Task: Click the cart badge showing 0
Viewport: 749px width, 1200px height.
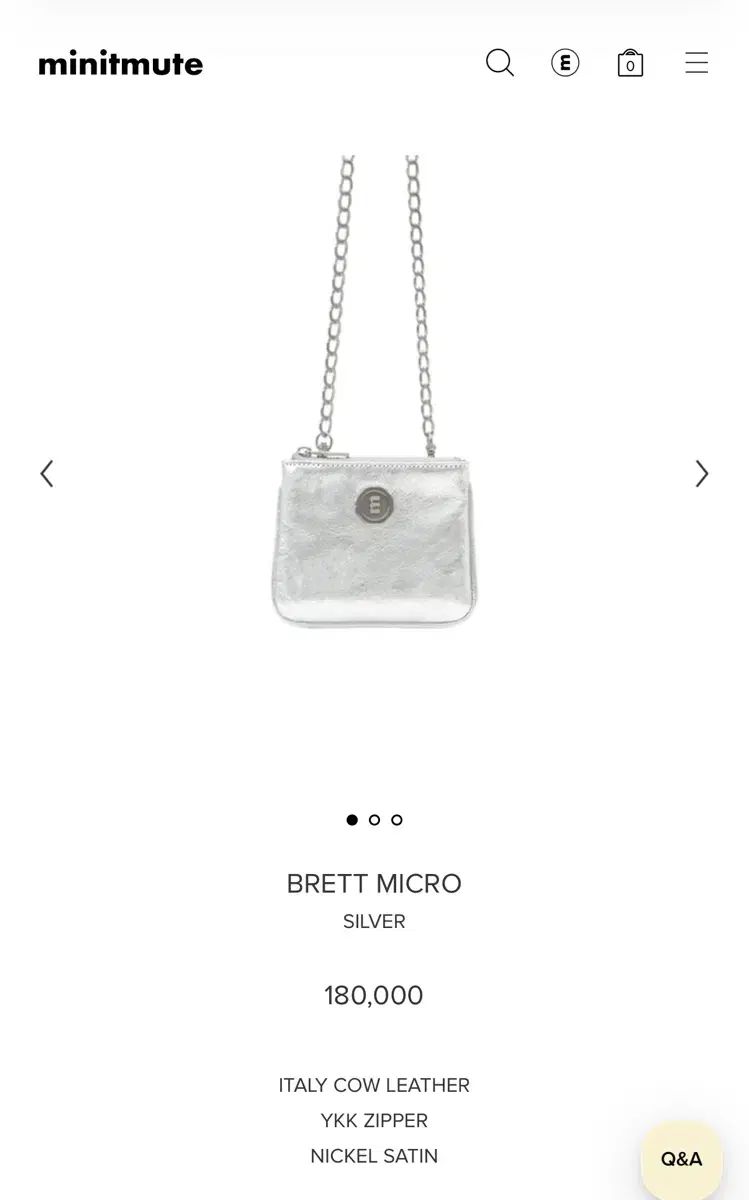Action: pyautogui.click(x=630, y=65)
